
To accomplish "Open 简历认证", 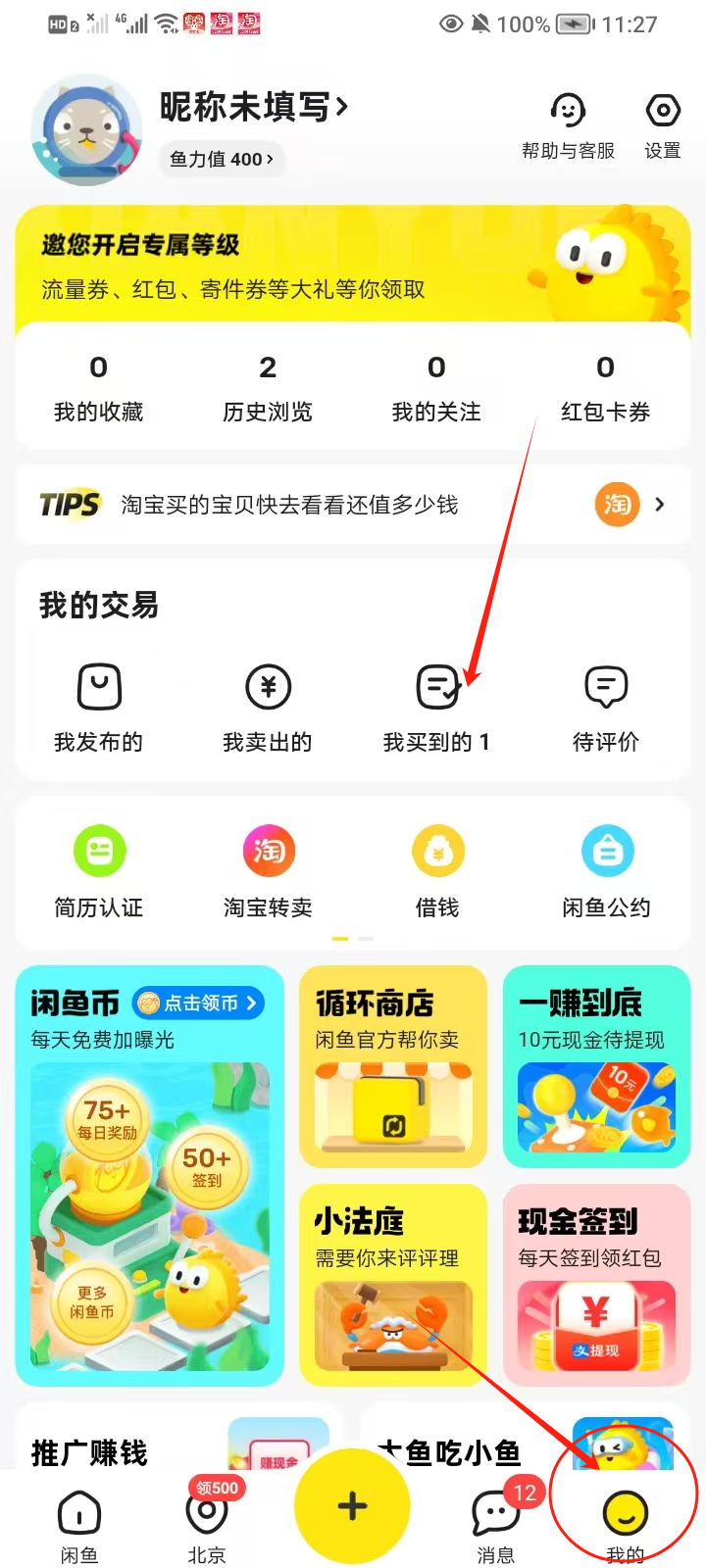I will pyautogui.click(x=99, y=872).
